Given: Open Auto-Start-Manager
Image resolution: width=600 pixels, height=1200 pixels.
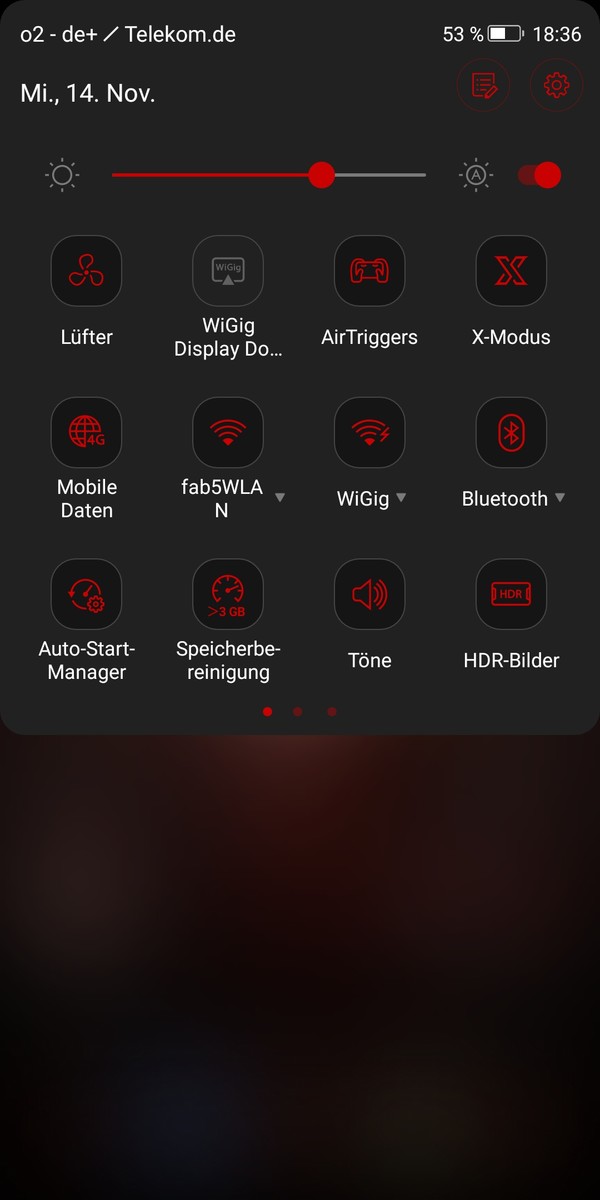Looking at the screenshot, I should (x=86, y=595).
